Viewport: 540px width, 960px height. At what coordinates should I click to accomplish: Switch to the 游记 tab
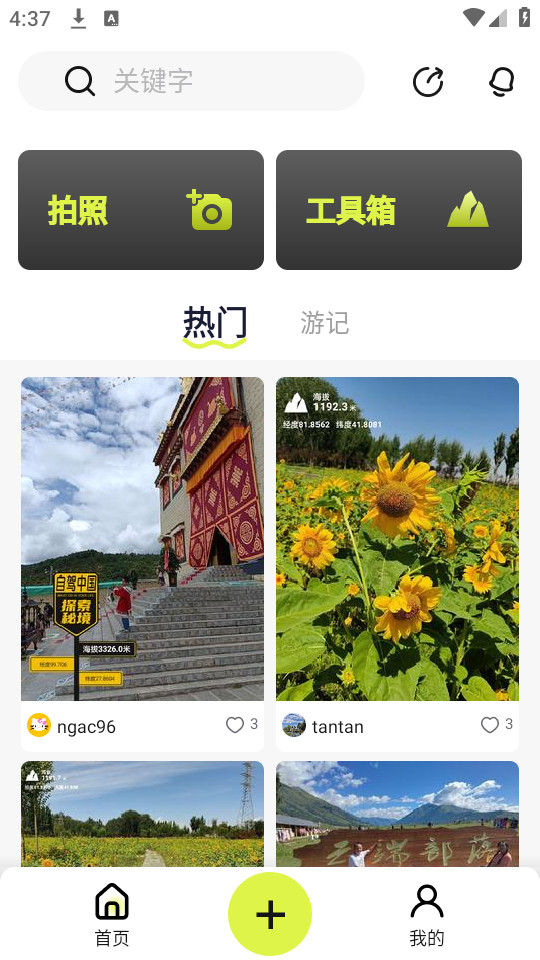point(324,323)
